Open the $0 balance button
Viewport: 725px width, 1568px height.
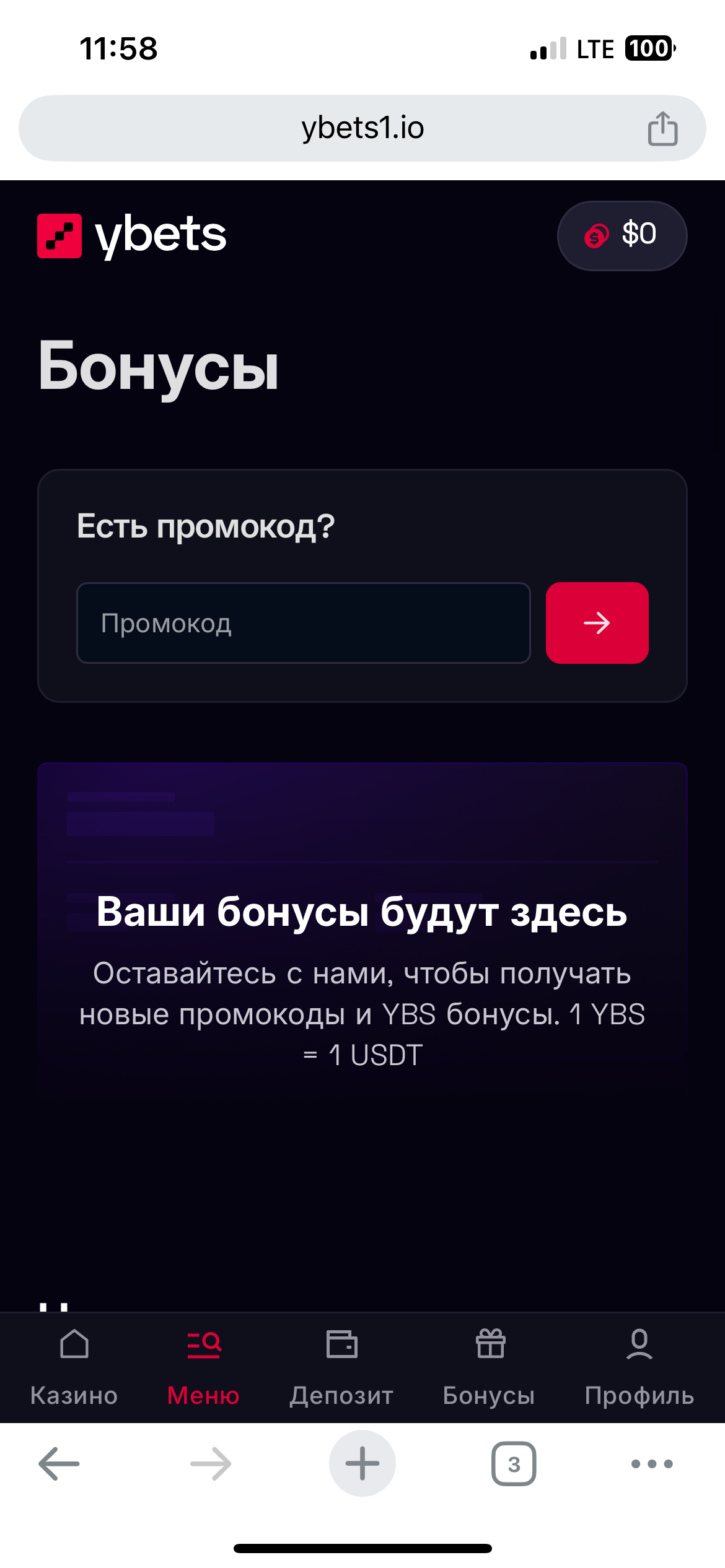(622, 235)
